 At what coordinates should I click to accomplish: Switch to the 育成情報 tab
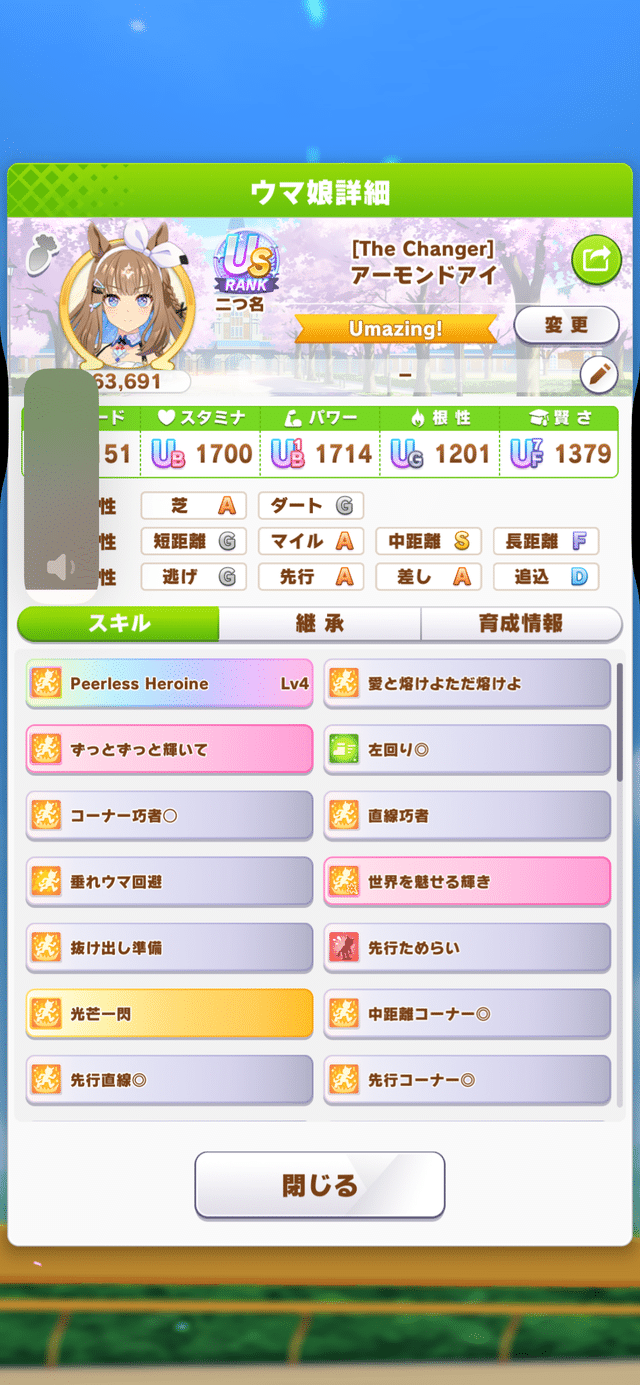pyautogui.click(x=521, y=624)
